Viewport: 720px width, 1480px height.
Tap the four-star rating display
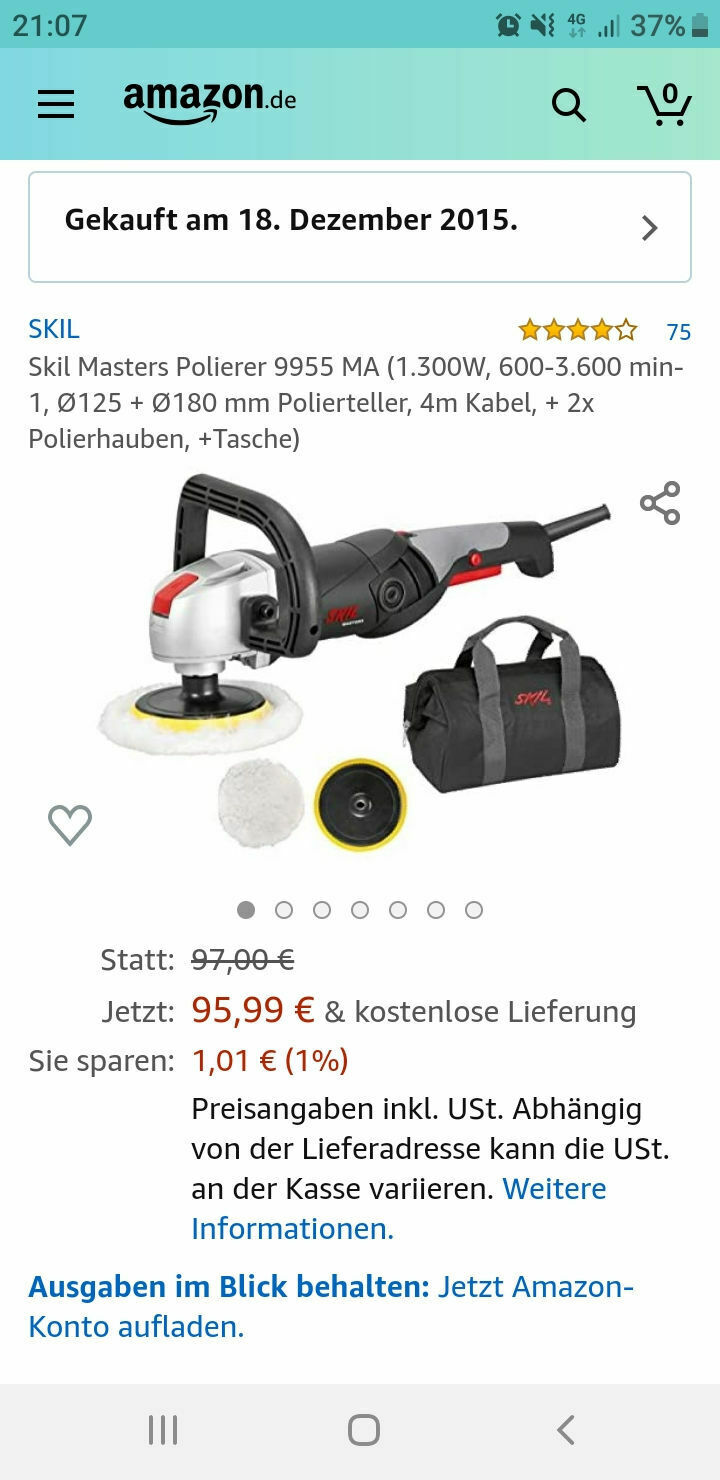(x=576, y=328)
